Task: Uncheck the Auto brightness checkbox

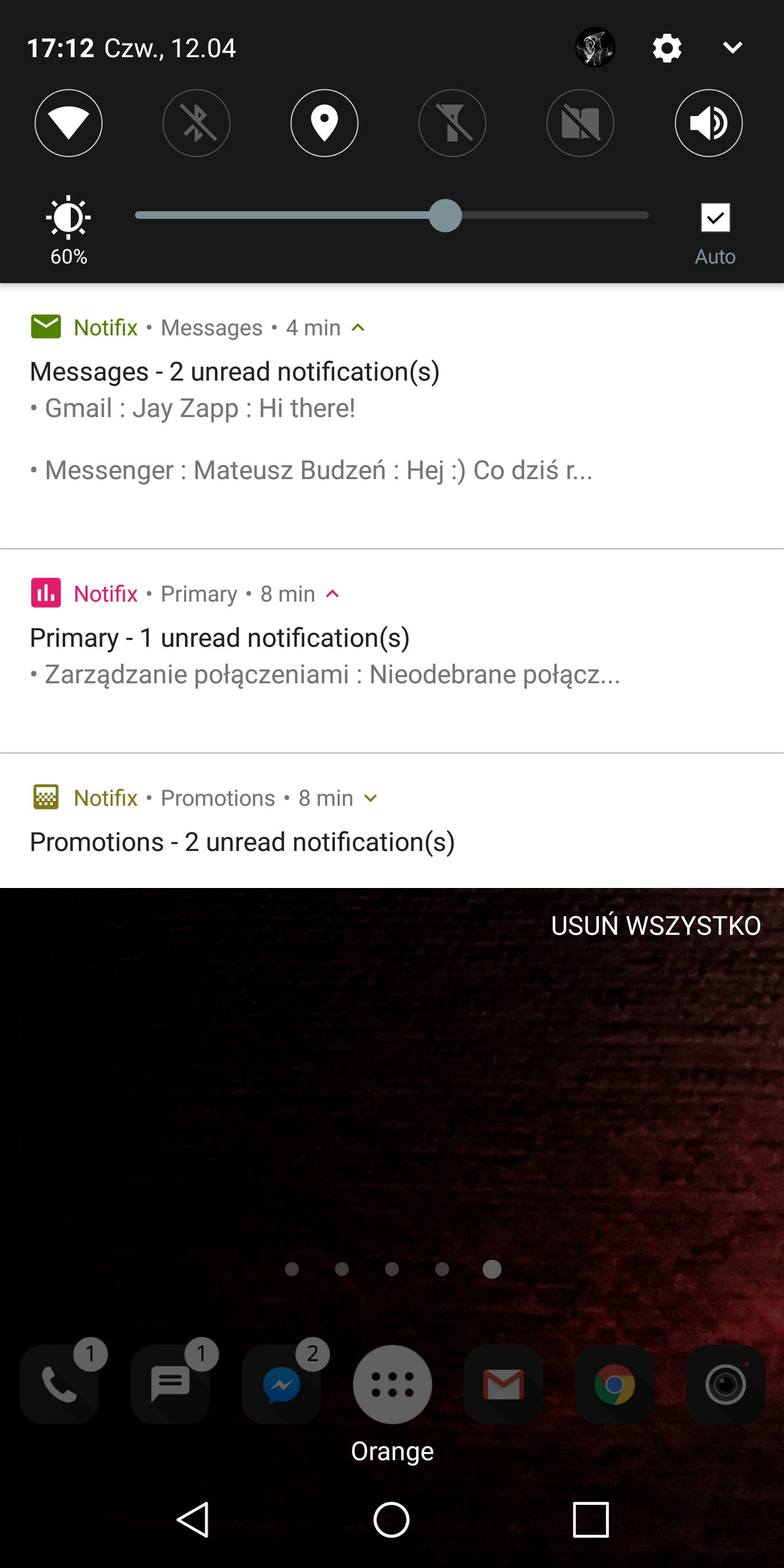Action: [715, 217]
